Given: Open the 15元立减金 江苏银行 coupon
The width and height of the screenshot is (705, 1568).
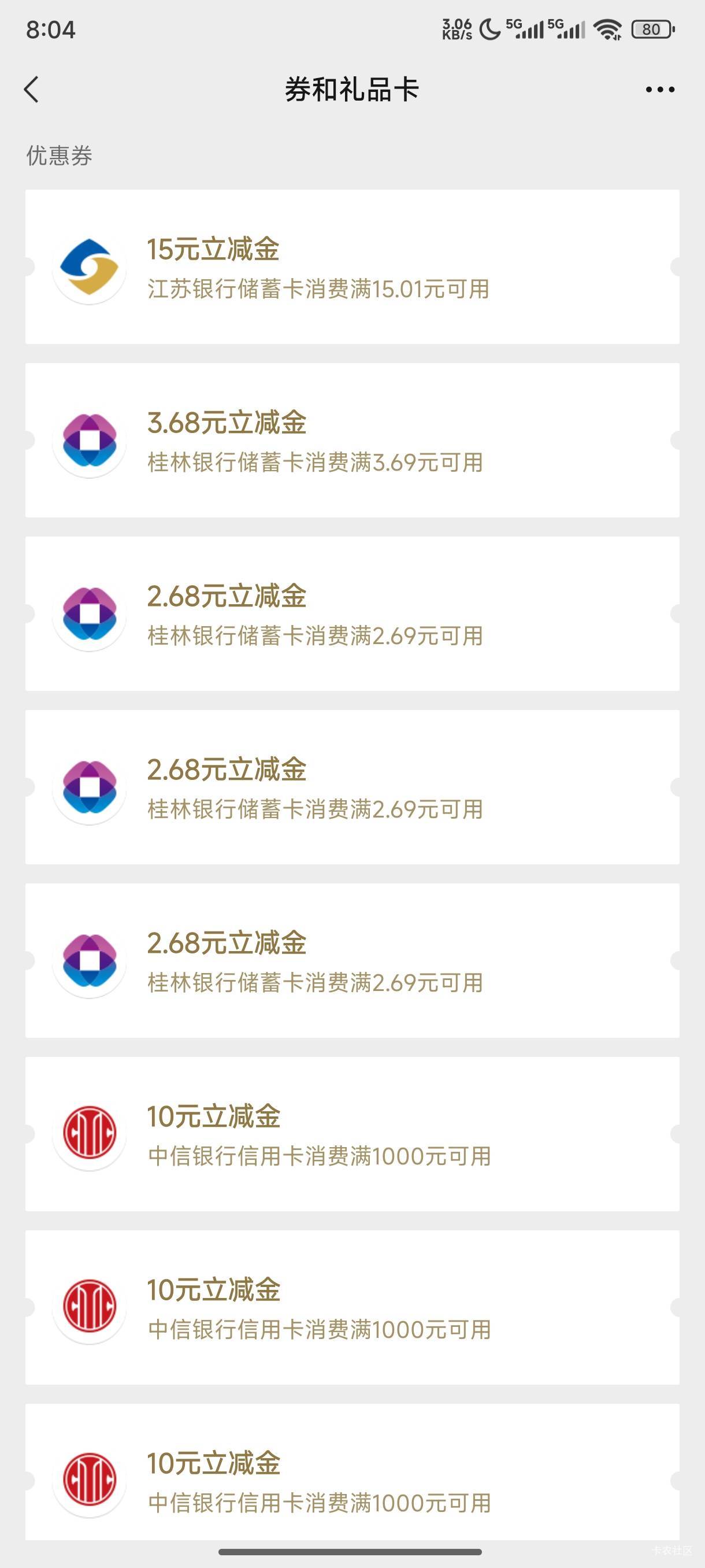Looking at the screenshot, I should [x=352, y=267].
